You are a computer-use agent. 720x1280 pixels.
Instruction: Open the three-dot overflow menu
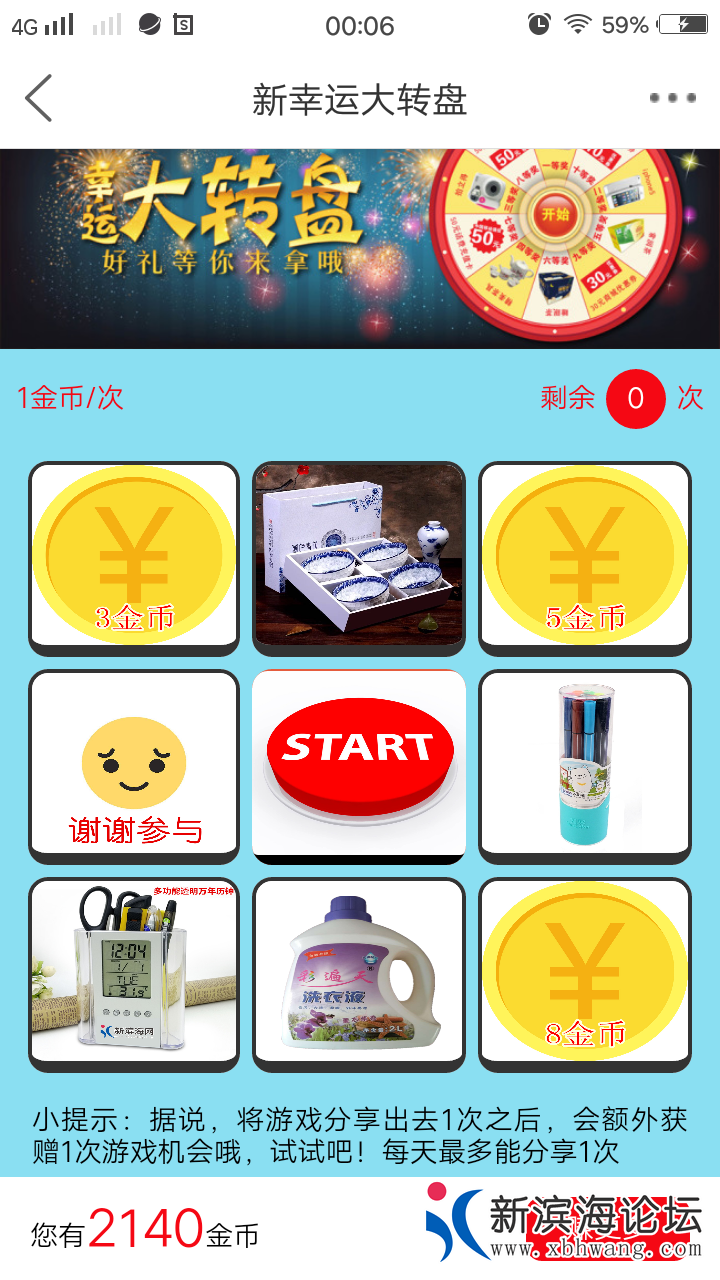click(x=672, y=98)
